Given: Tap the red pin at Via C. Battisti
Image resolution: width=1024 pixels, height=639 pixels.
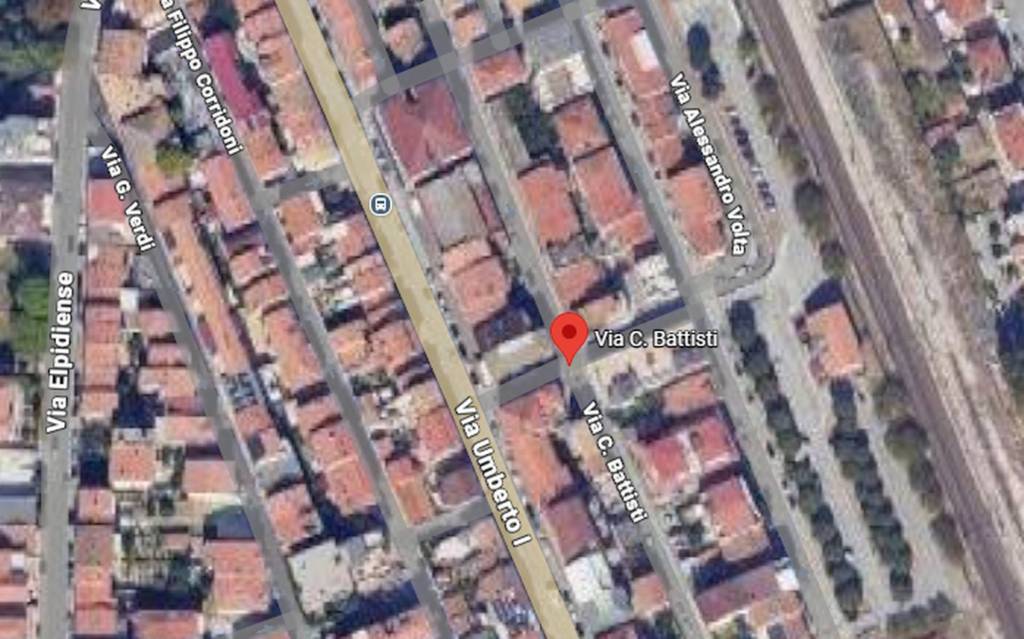Looking at the screenshot, I should [x=570, y=334].
